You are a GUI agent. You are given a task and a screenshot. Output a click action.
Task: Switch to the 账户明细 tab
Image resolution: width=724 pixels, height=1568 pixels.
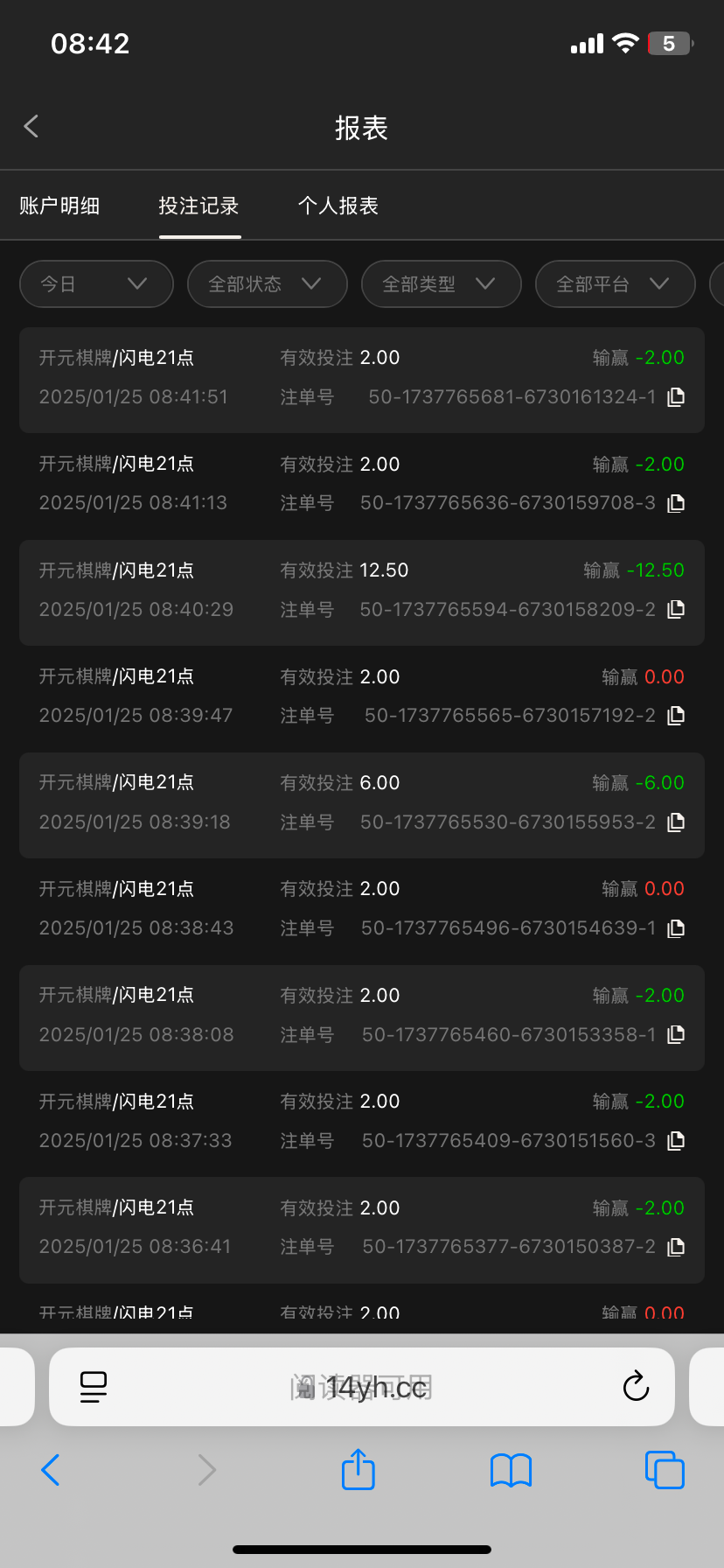[59, 206]
